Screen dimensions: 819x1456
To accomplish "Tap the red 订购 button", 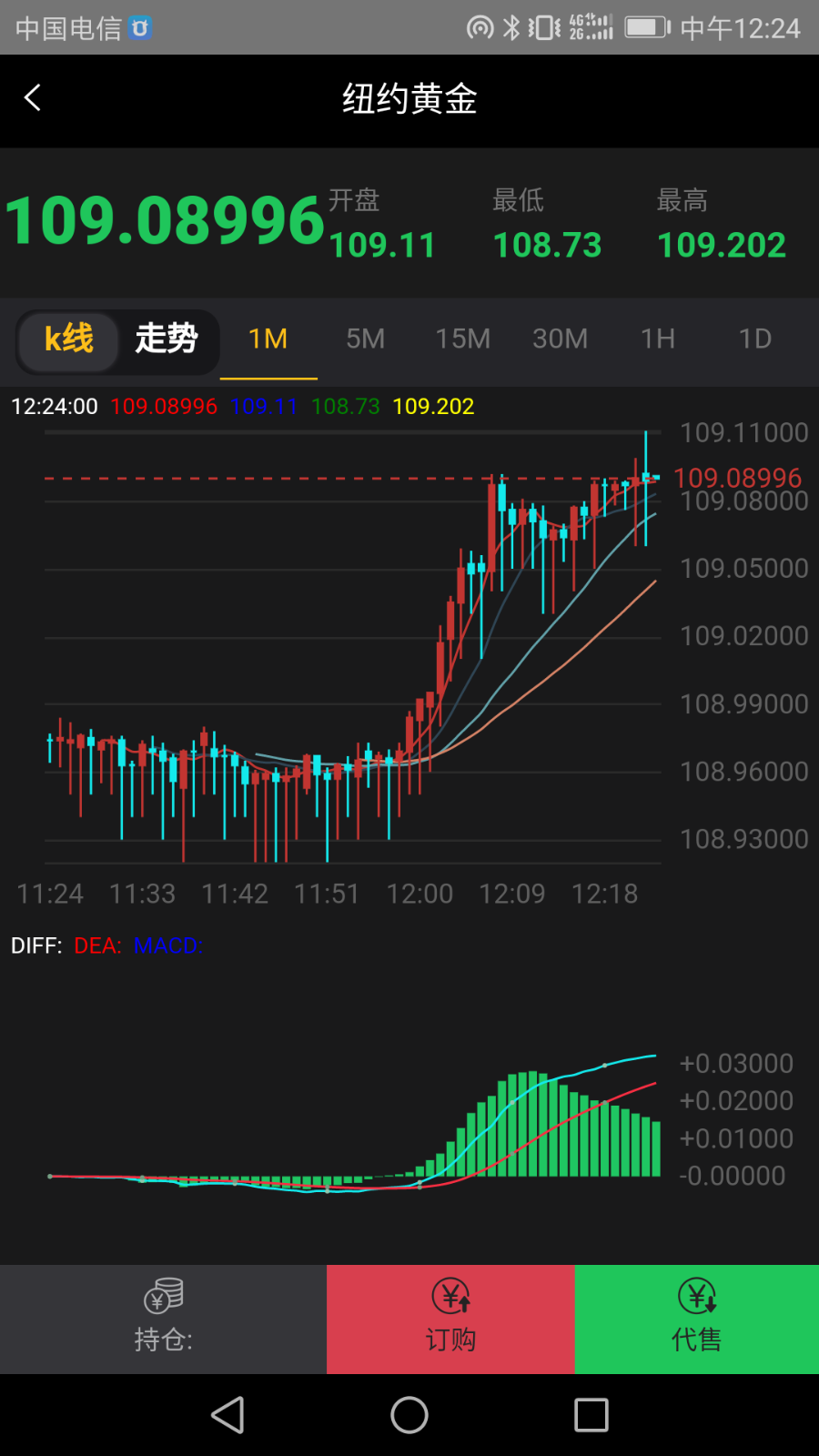I will (450, 1318).
